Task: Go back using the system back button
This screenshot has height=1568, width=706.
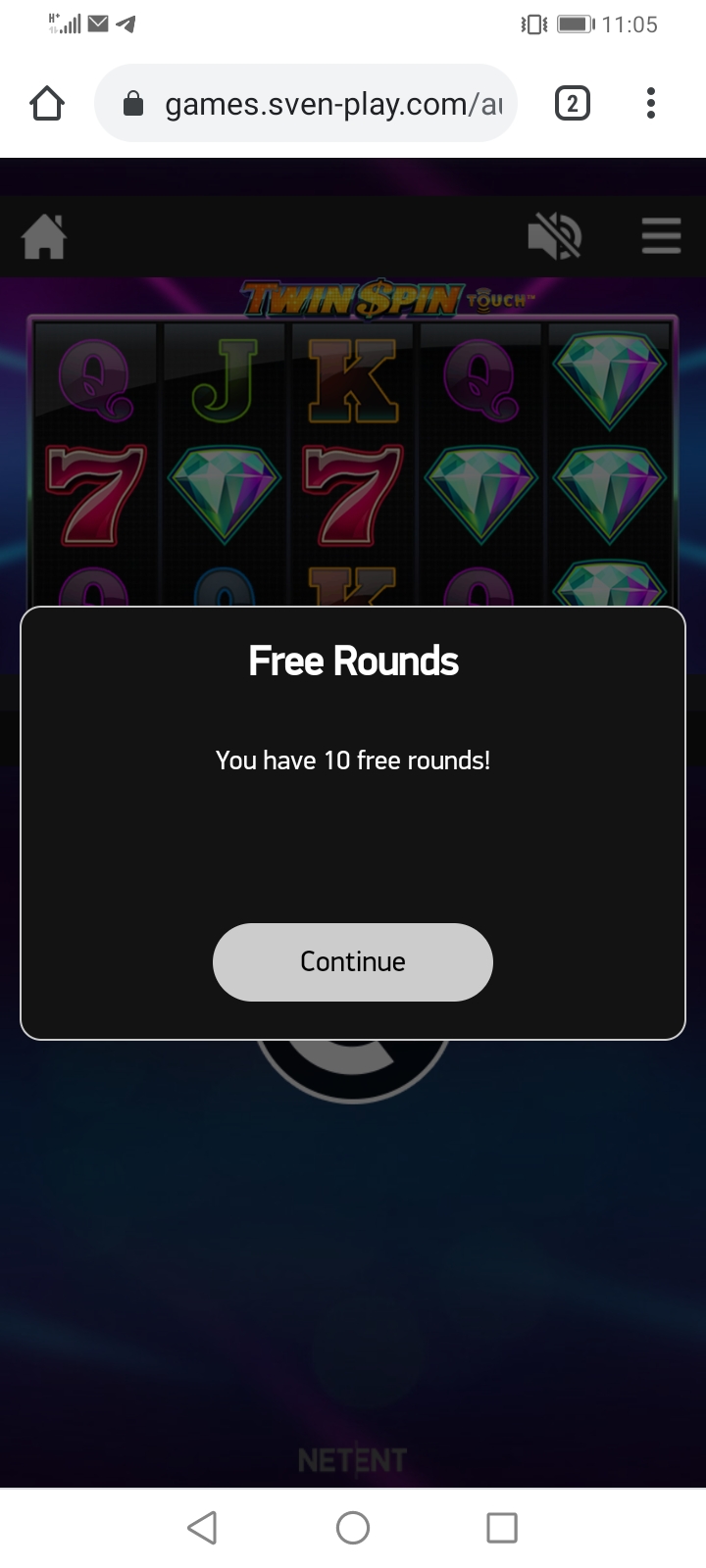Action: pos(202,1527)
